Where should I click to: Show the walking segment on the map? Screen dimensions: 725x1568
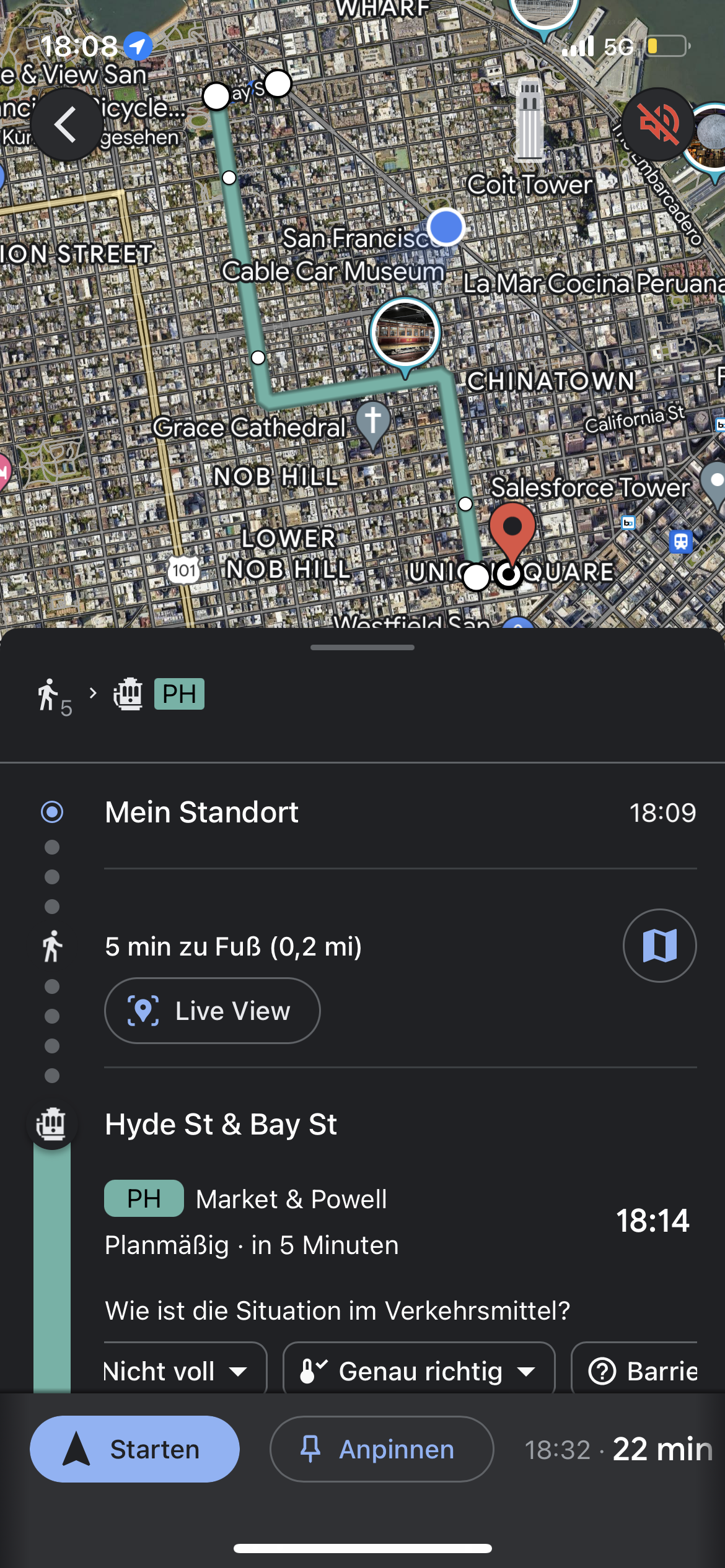coord(659,946)
